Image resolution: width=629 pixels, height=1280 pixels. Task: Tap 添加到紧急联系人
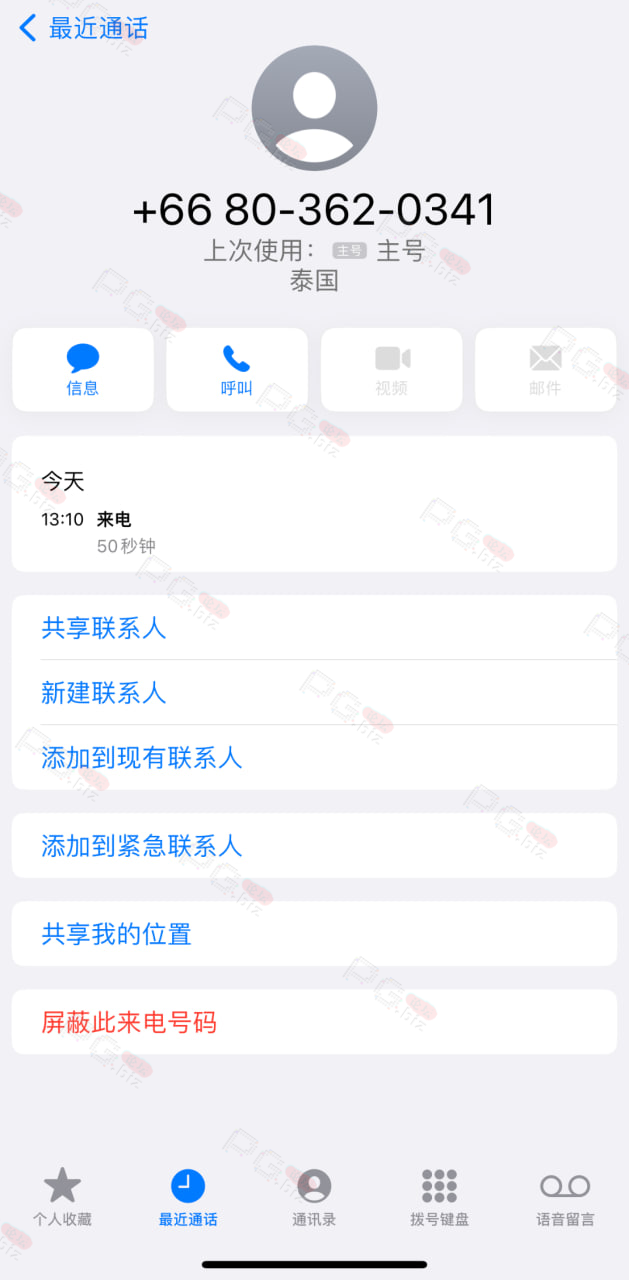(314, 846)
